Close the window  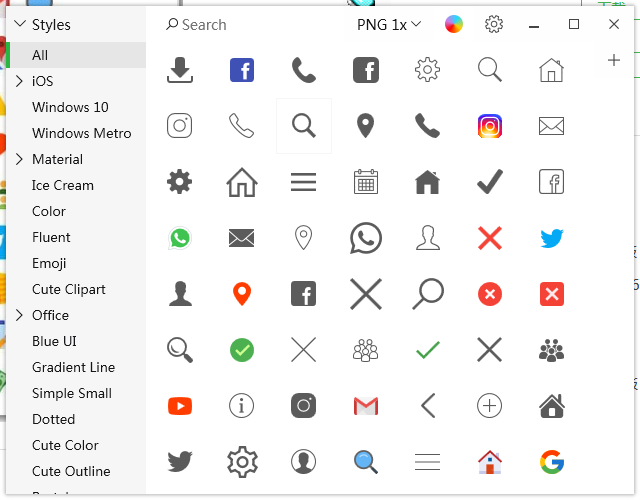tap(614, 25)
